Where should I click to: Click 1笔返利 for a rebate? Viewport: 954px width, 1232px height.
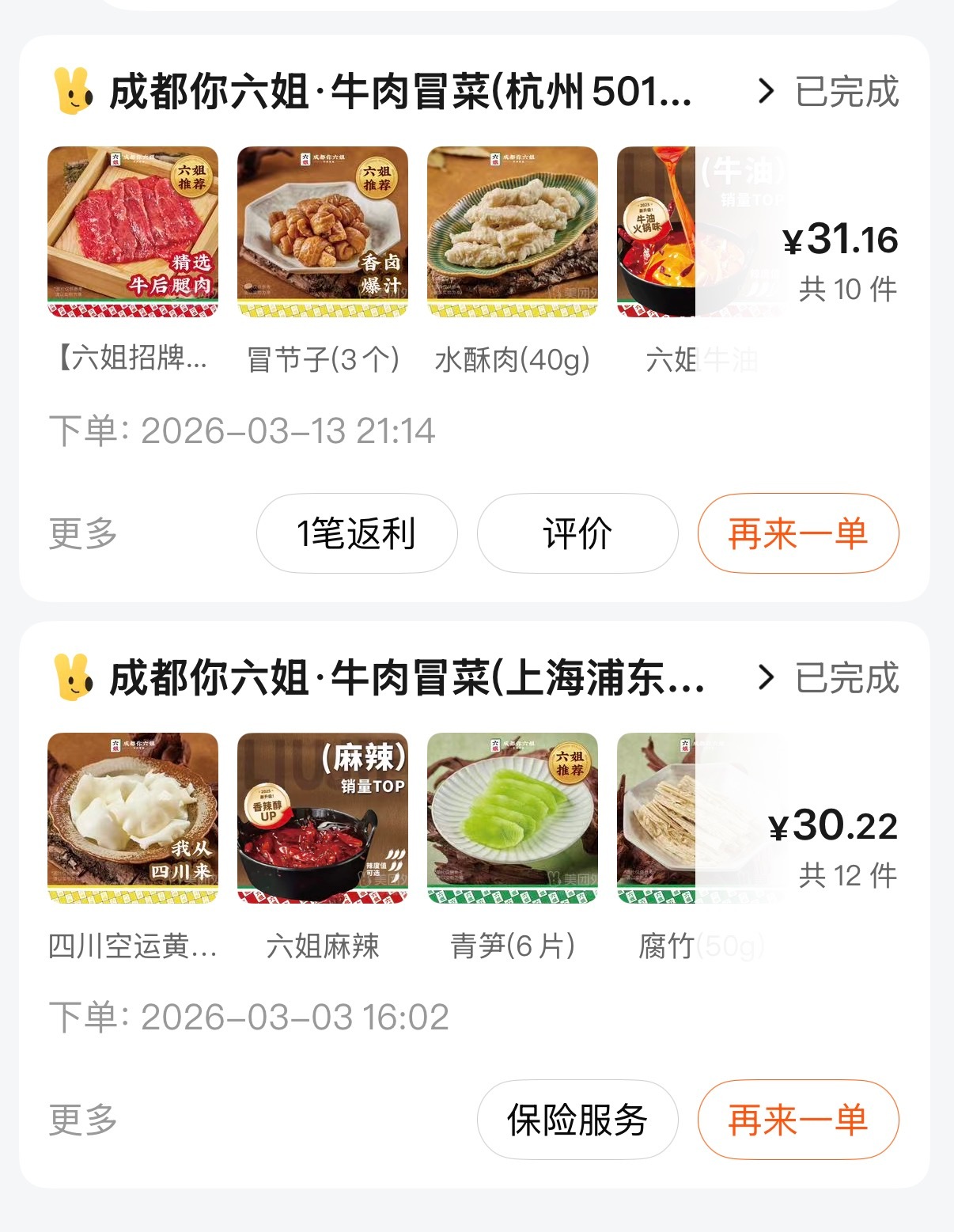click(357, 534)
